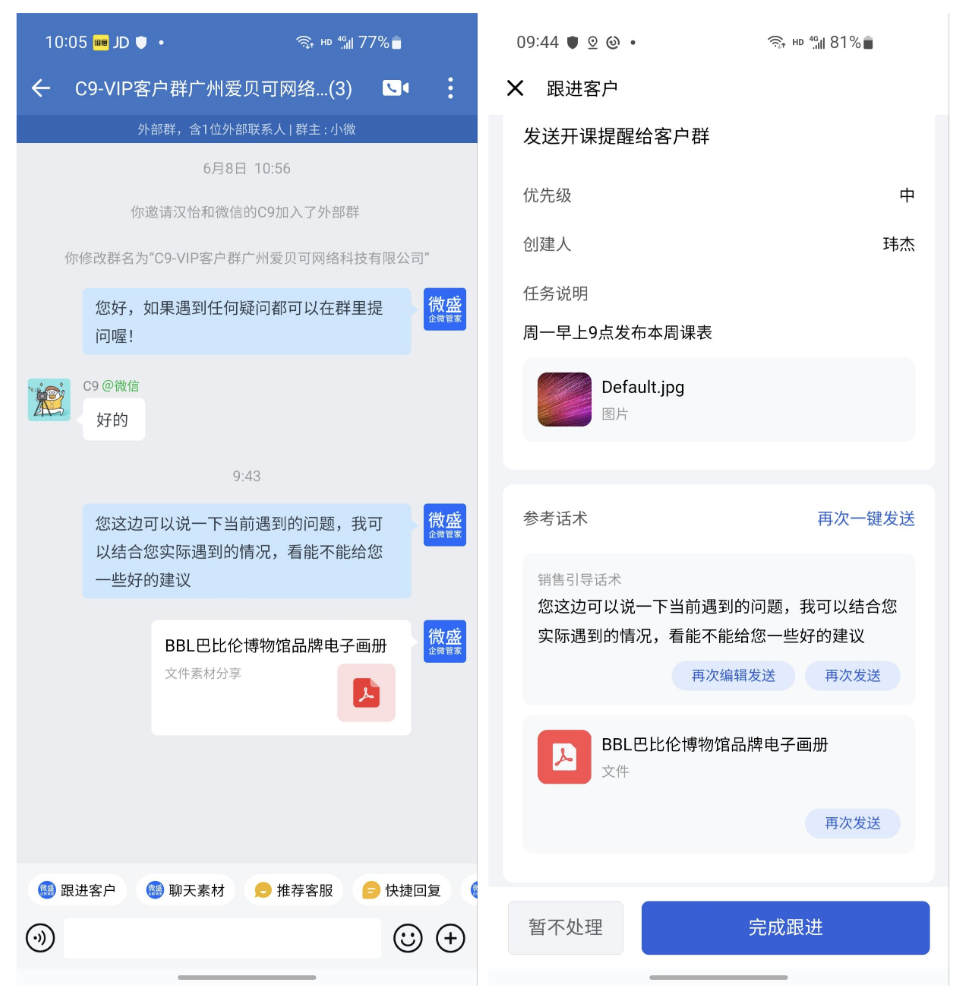Open the Default.jpg image attachment
This screenshot has height=1002, width=958.
coord(718,399)
